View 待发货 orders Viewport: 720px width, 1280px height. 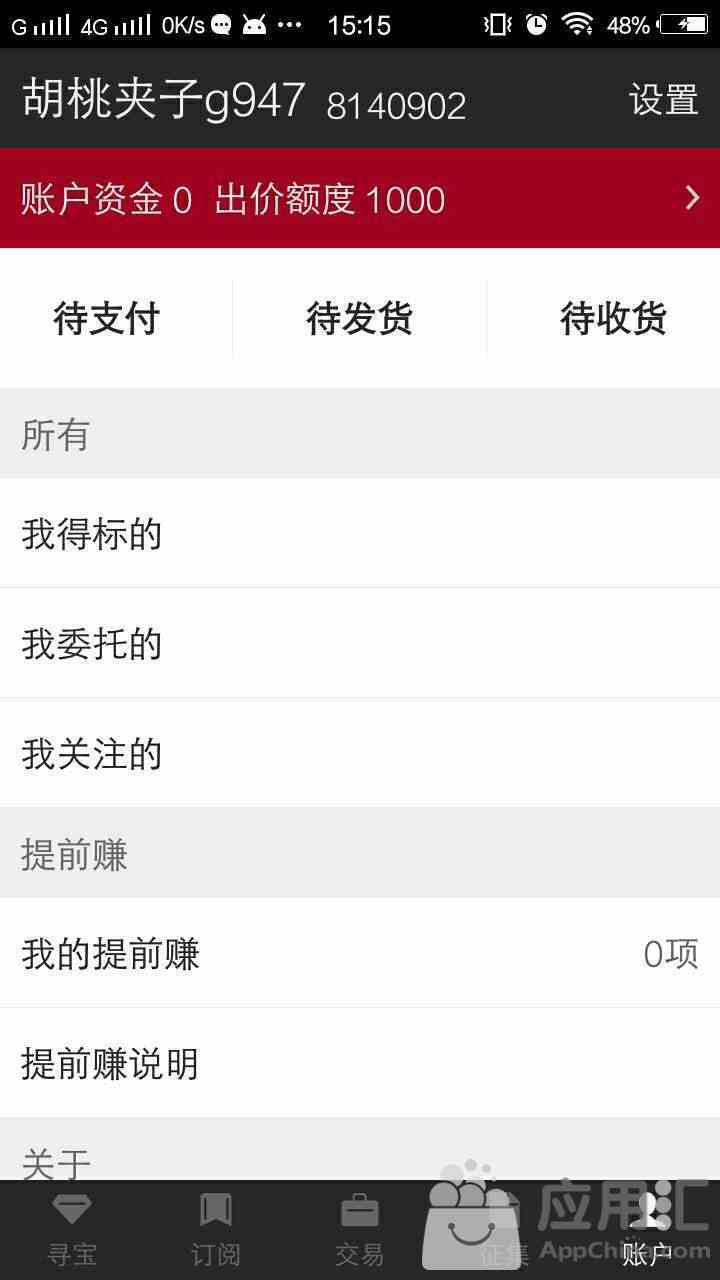360,319
